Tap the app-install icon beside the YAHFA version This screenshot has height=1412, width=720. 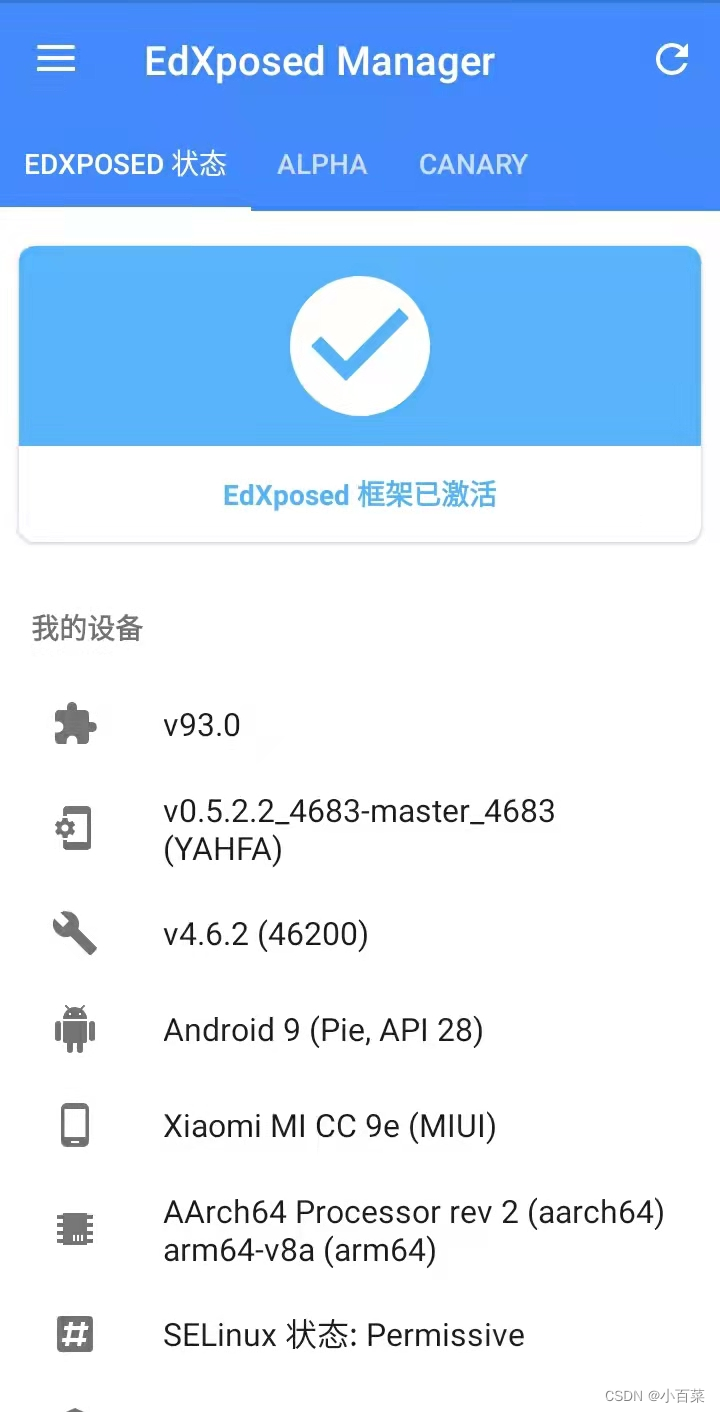tap(74, 828)
